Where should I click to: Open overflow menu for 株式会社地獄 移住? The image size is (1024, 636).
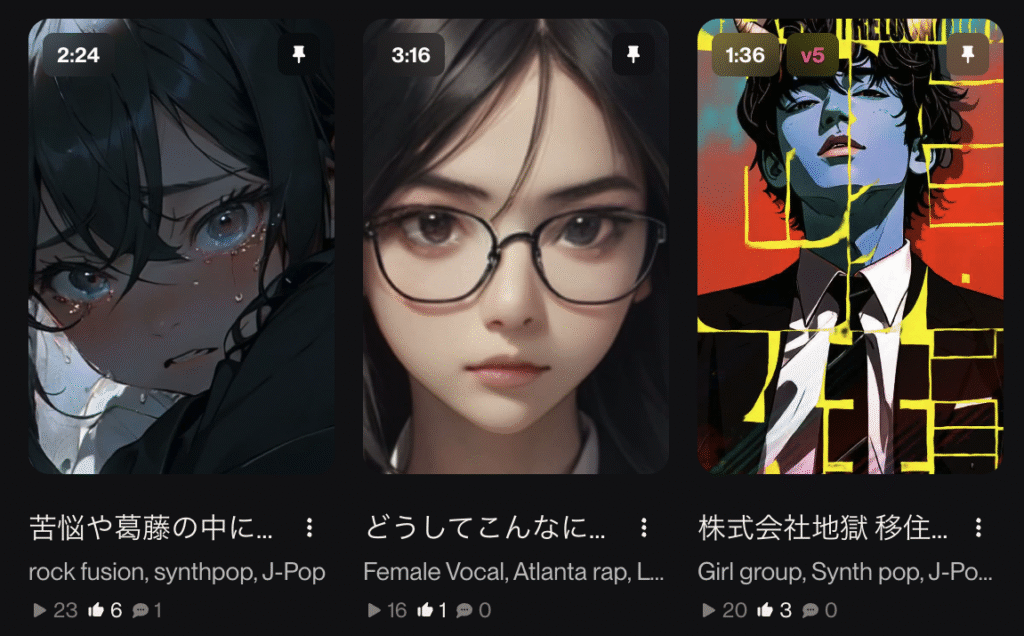pos(978,527)
